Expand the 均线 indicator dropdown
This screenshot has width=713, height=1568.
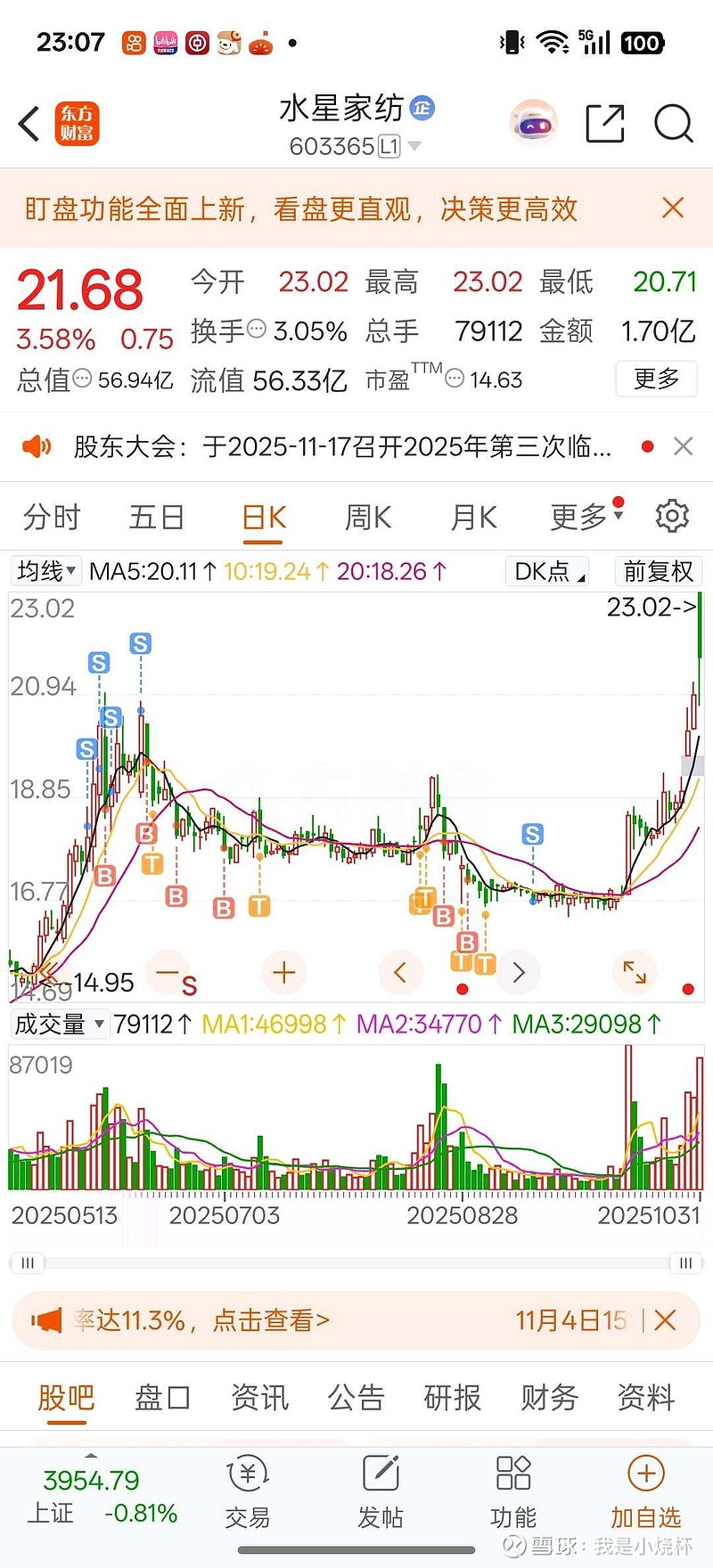(x=46, y=571)
